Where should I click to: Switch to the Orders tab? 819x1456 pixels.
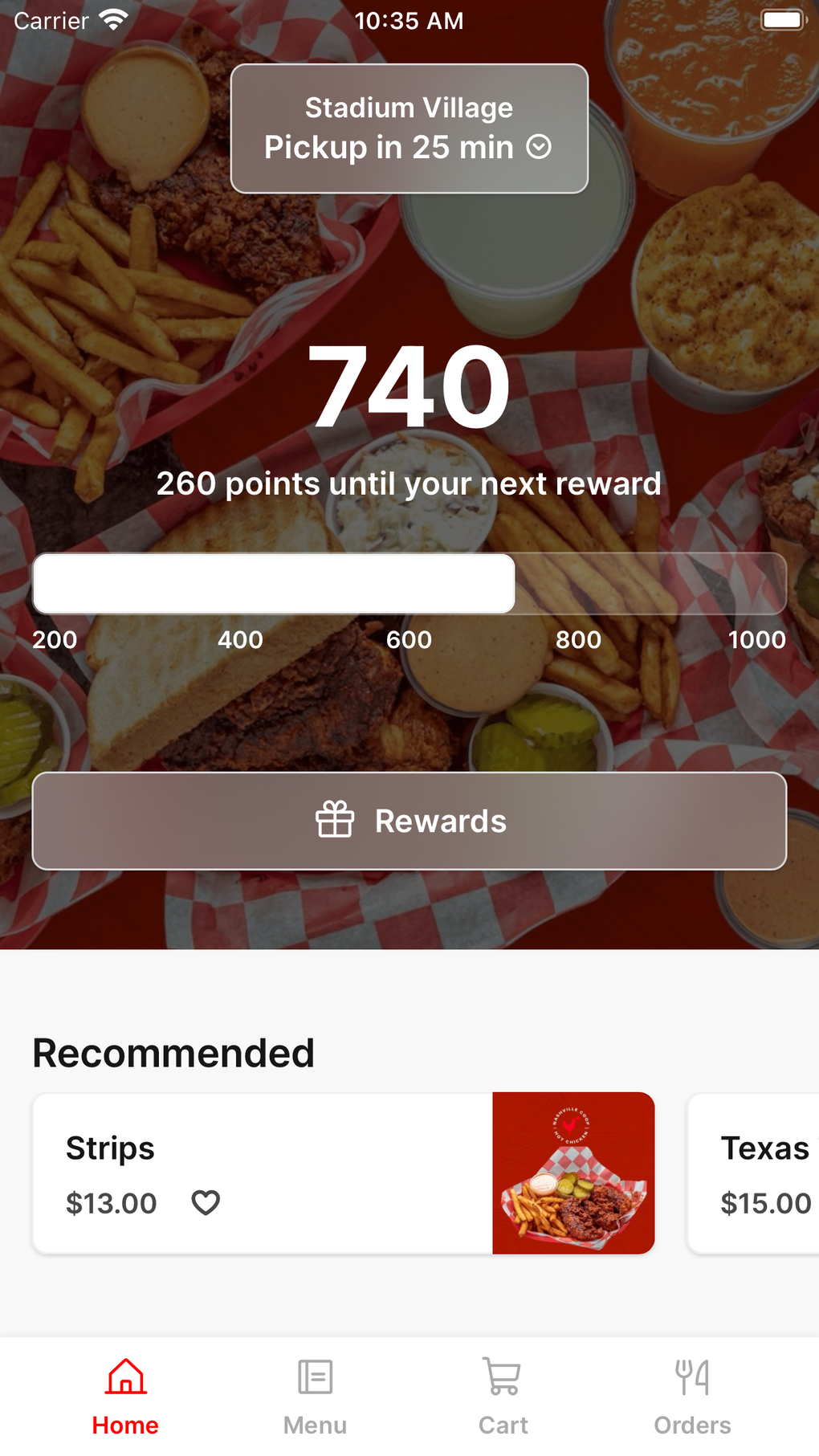click(691, 1396)
